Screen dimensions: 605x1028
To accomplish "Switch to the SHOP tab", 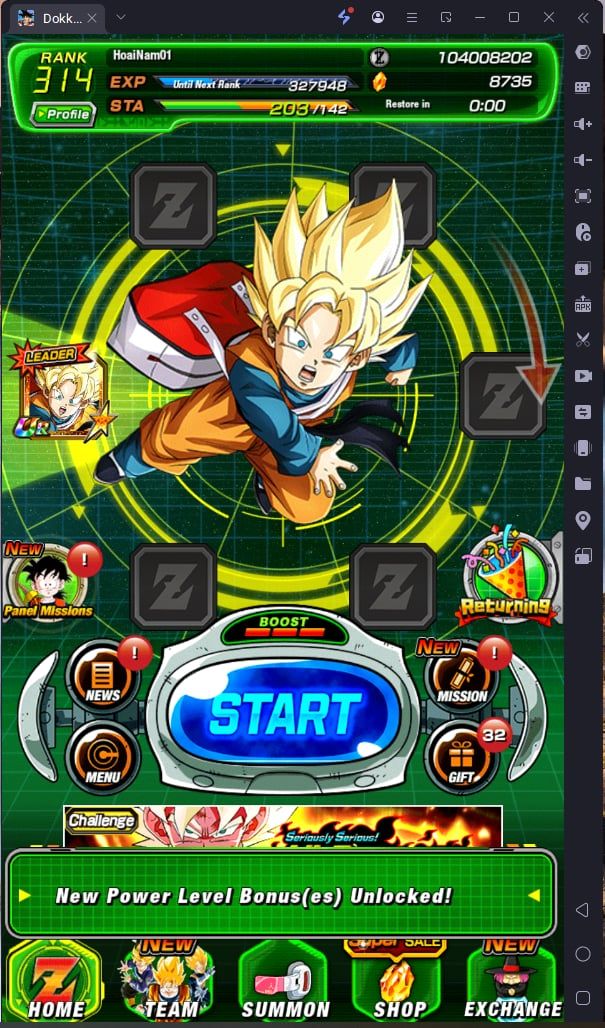I will click(398, 982).
